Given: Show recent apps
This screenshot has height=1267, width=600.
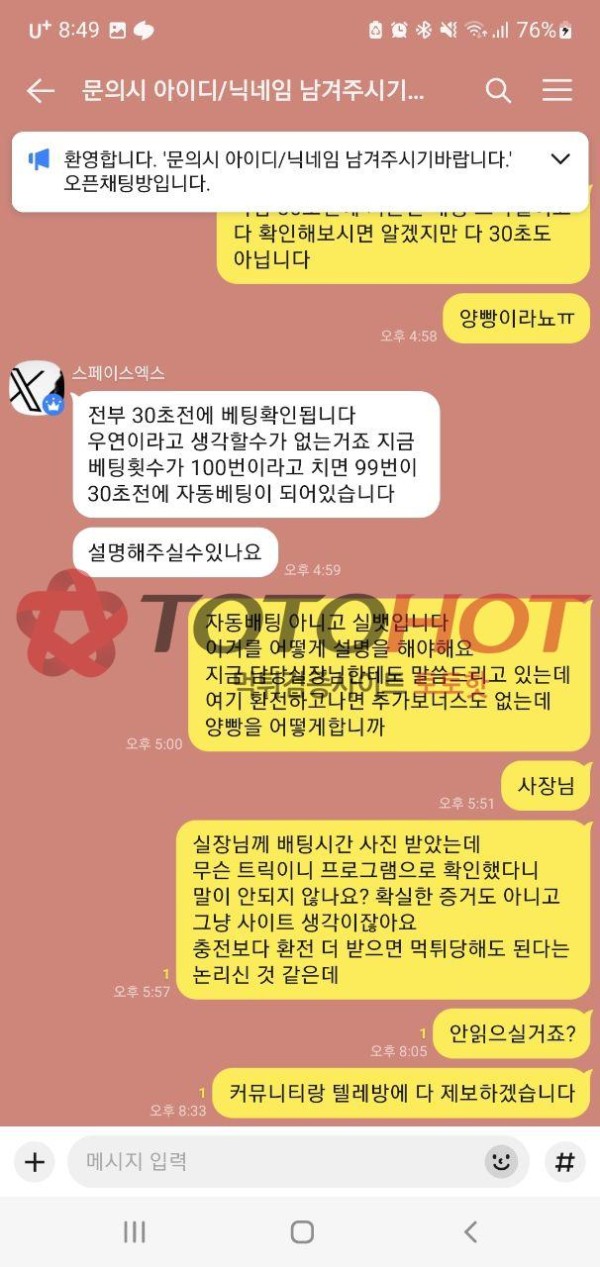Looking at the screenshot, I should pos(134,1232).
